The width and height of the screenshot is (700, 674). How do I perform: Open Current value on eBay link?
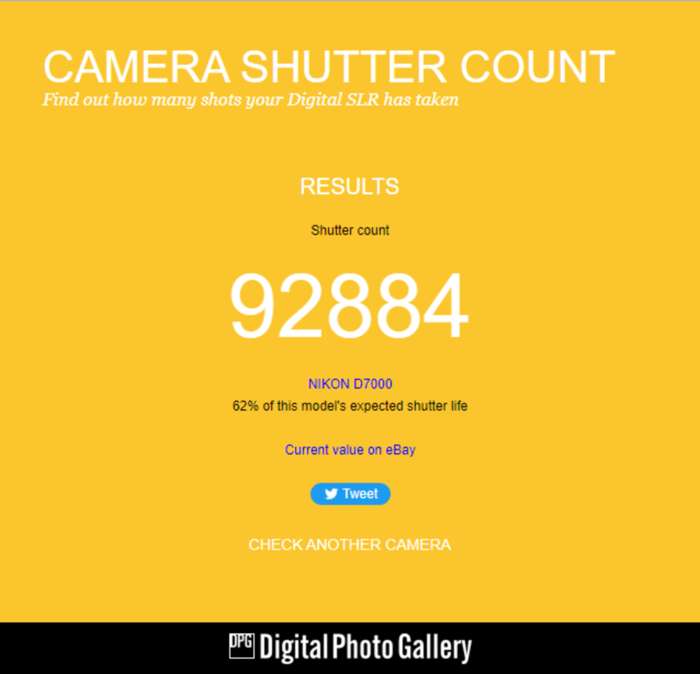pyautogui.click(x=350, y=450)
